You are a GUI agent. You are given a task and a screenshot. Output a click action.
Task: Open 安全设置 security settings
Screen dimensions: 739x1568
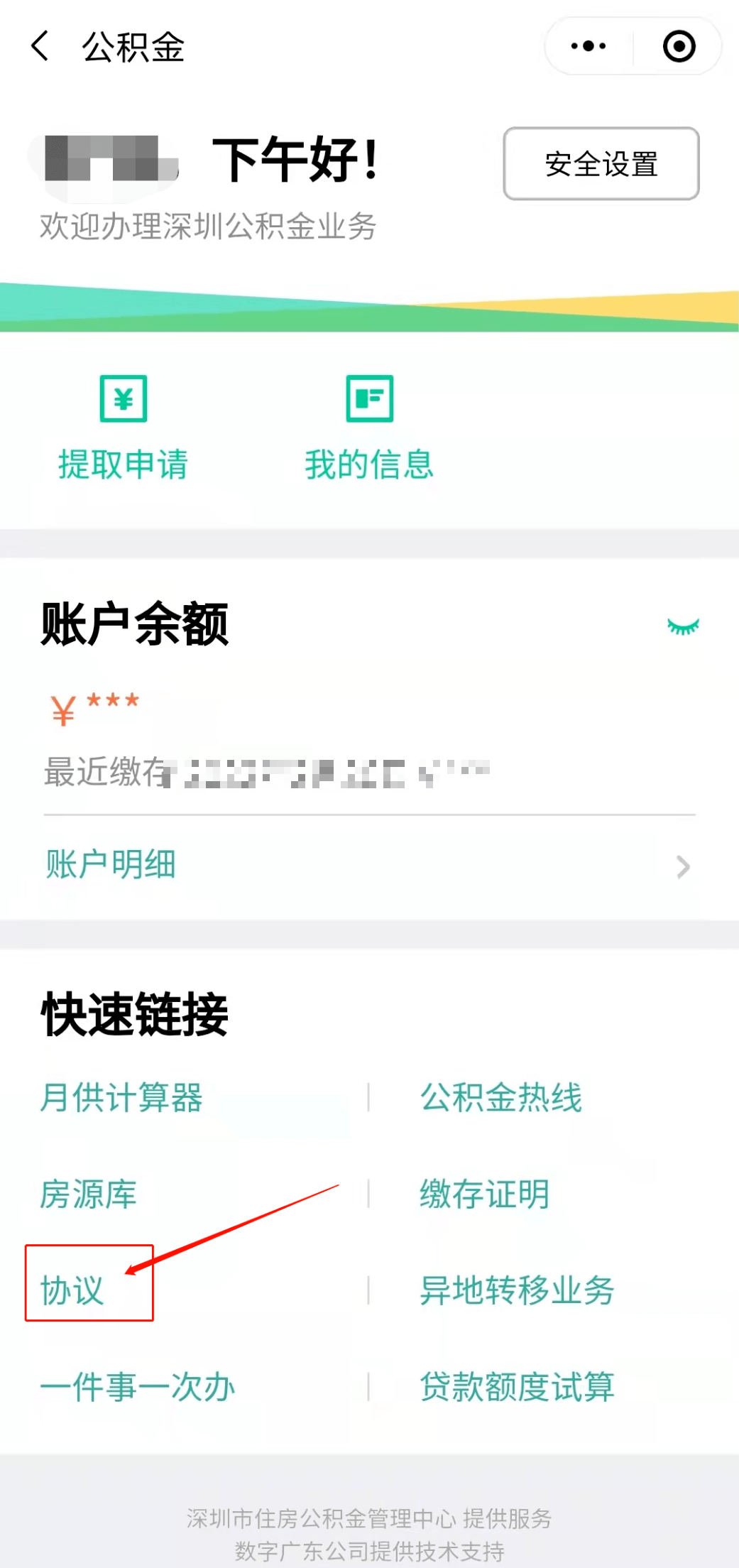(x=601, y=164)
